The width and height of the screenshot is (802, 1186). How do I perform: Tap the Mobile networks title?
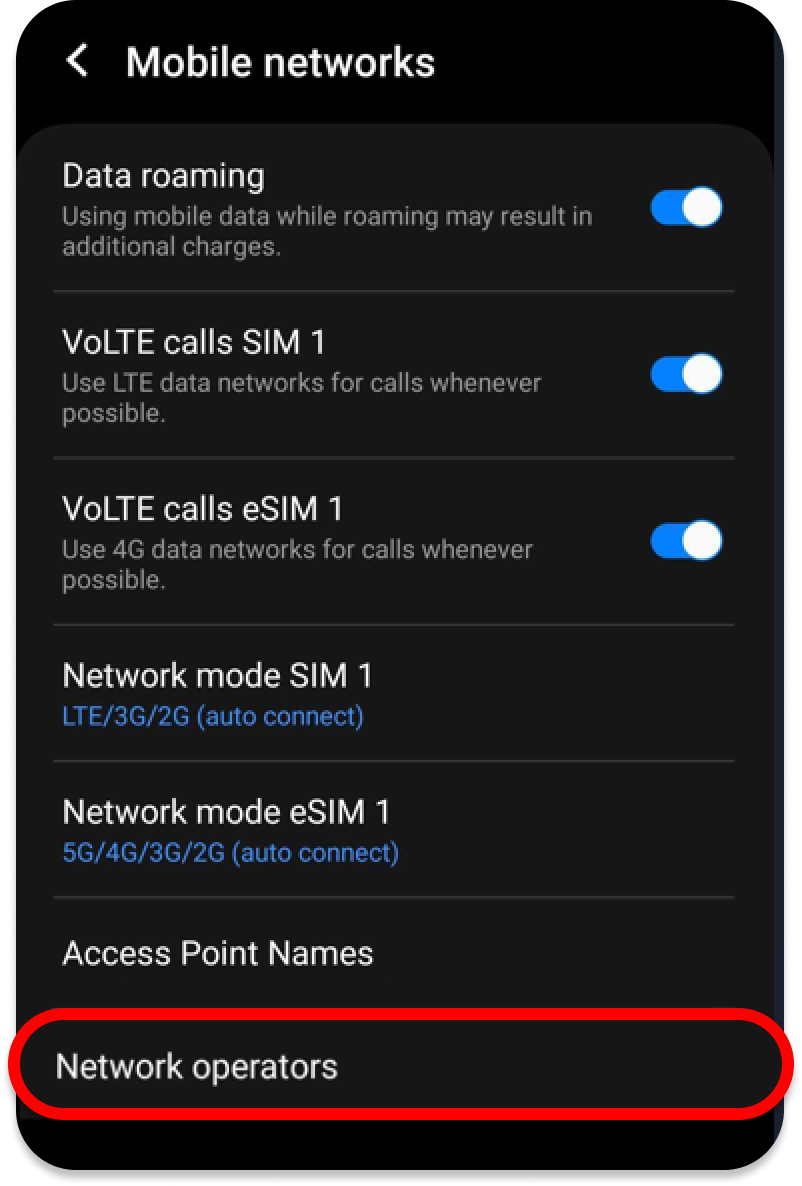(280, 61)
